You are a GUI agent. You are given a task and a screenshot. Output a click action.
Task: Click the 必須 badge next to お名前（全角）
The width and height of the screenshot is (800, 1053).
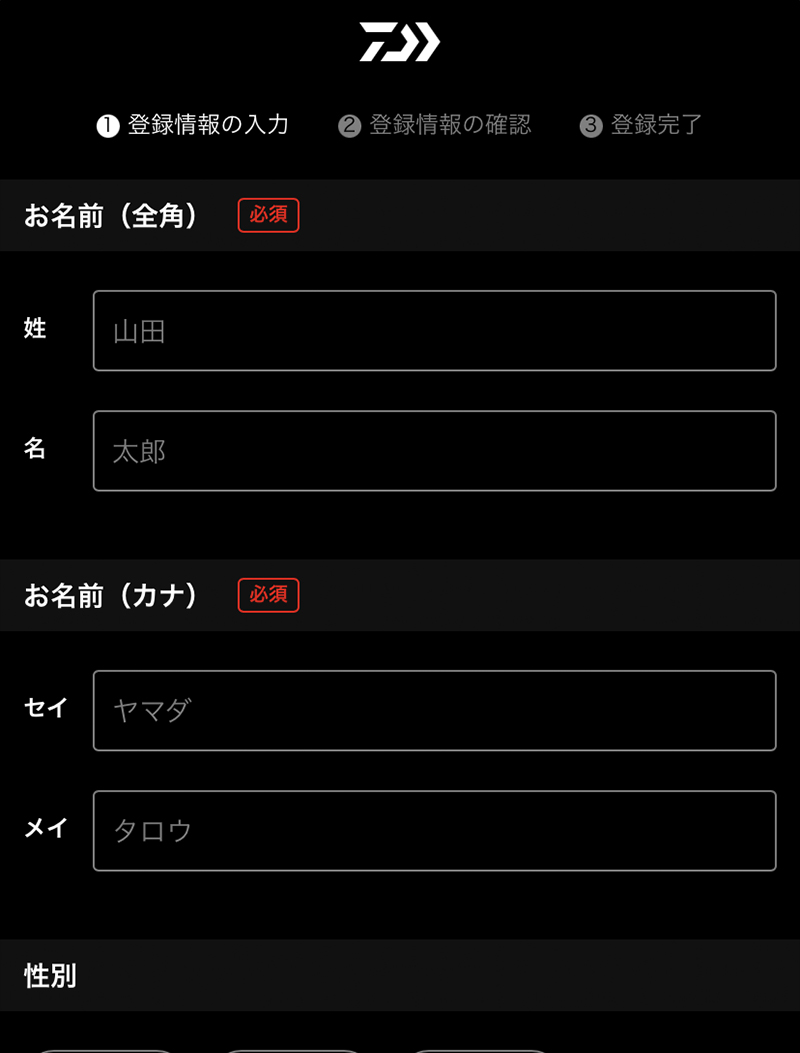pos(267,215)
